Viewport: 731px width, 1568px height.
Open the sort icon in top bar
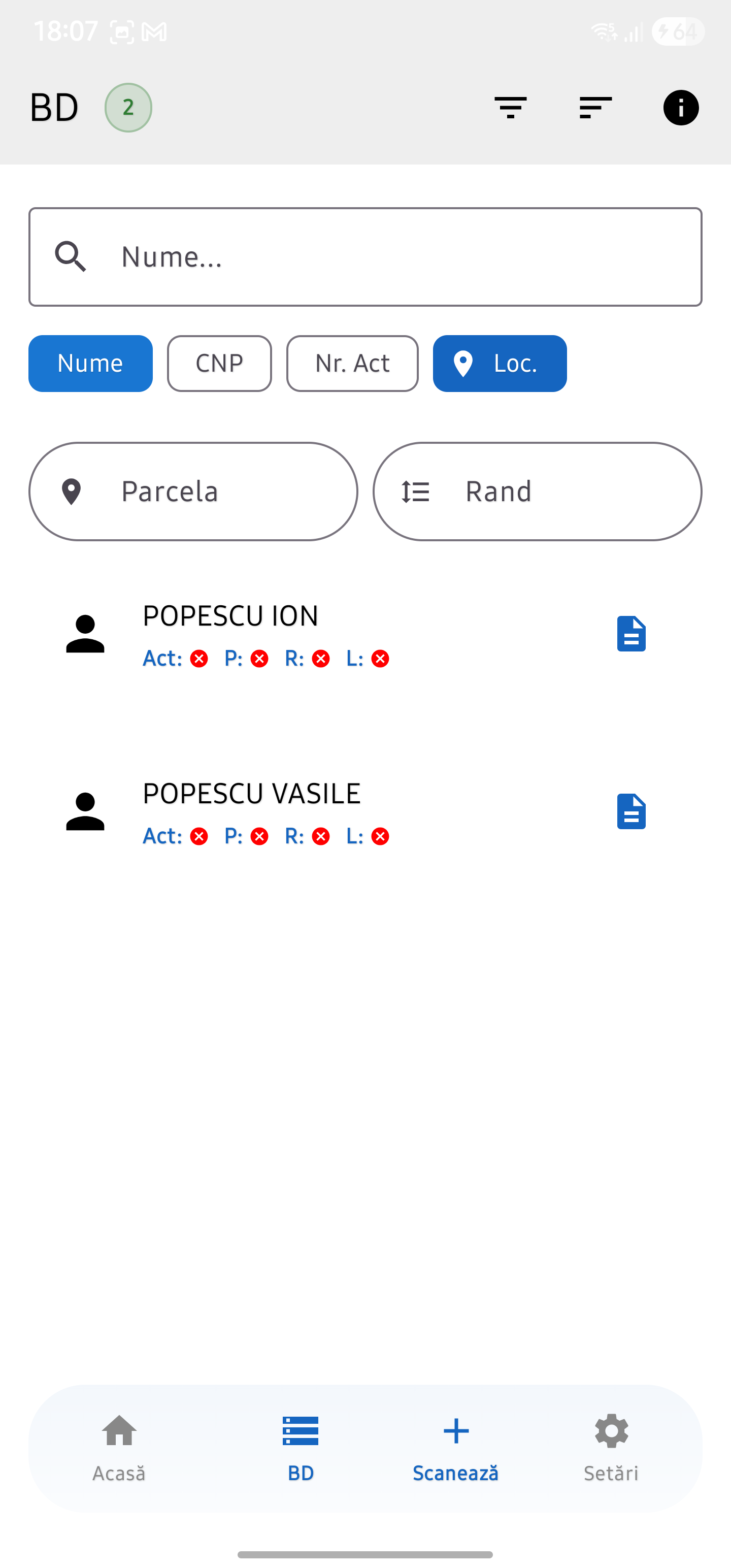(x=594, y=107)
